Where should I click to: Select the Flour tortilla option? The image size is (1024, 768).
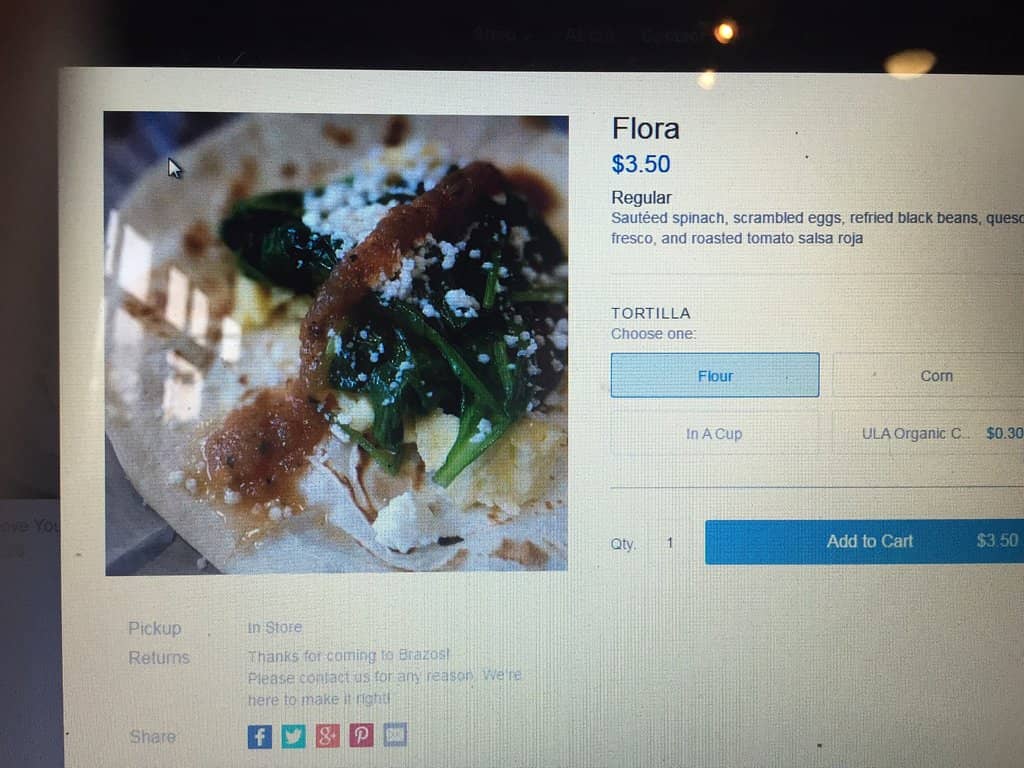[x=715, y=376]
